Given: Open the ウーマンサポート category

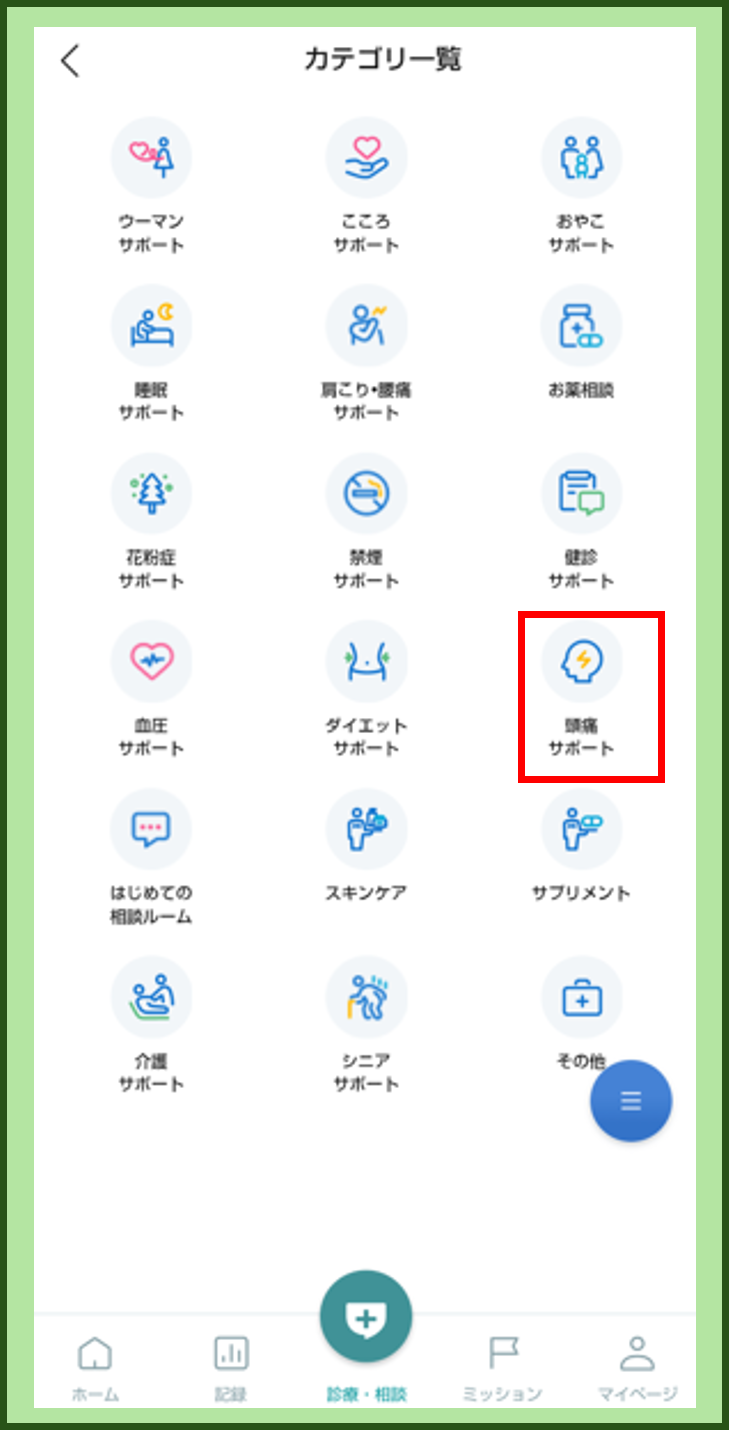Looking at the screenshot, I should [151, 157].
